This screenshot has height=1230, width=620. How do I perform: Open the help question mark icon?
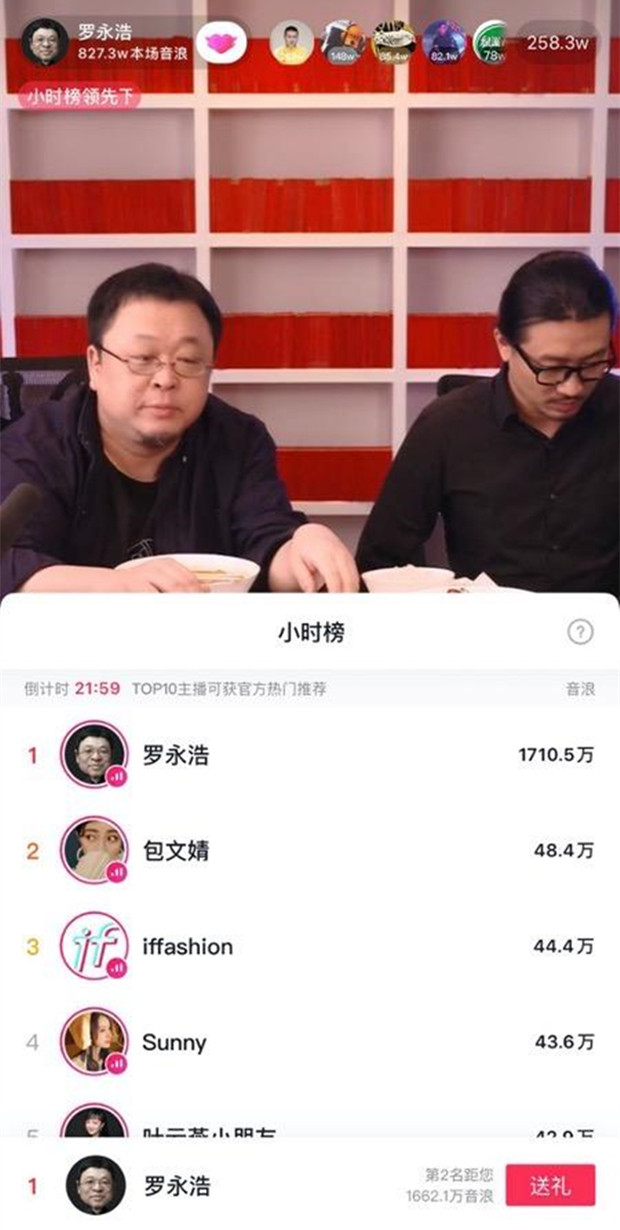coord(580,632)
